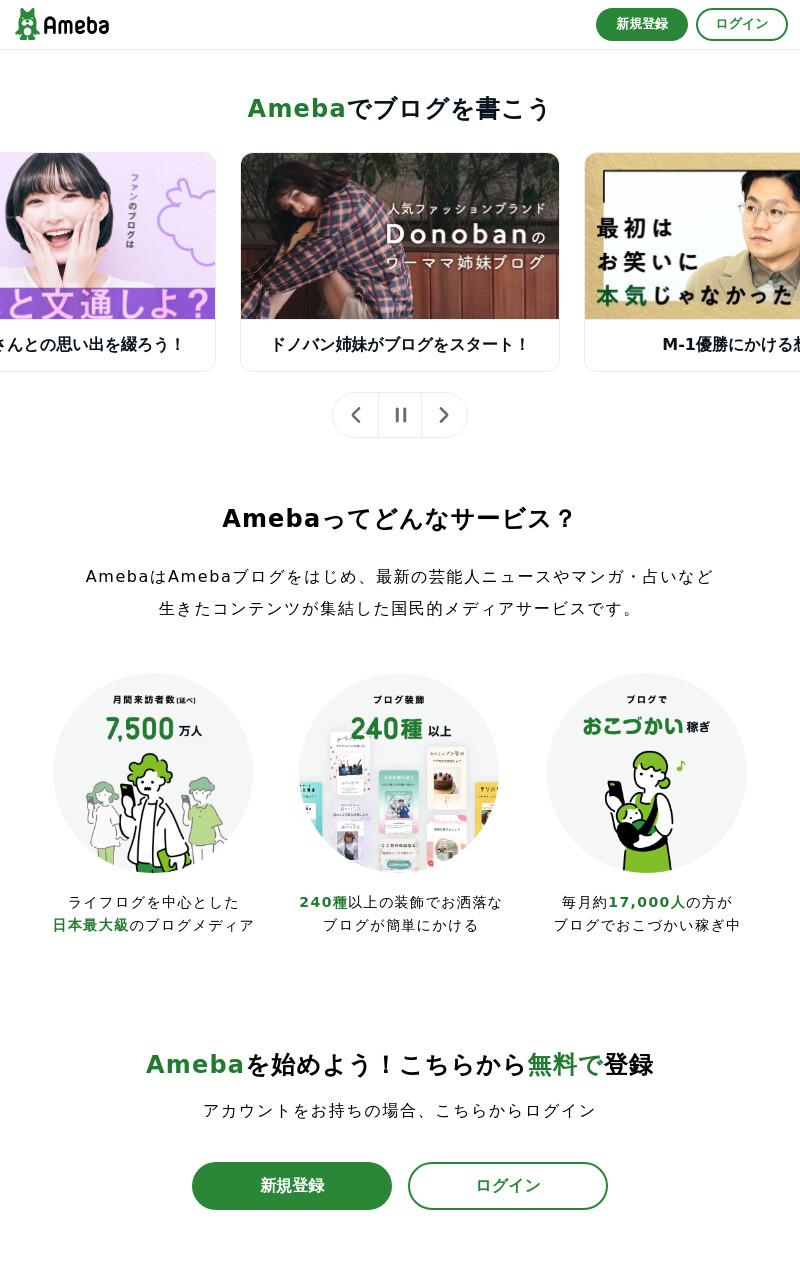Open the M-1優勝 carousel card

pyautogui.click(x=692, y=262)
